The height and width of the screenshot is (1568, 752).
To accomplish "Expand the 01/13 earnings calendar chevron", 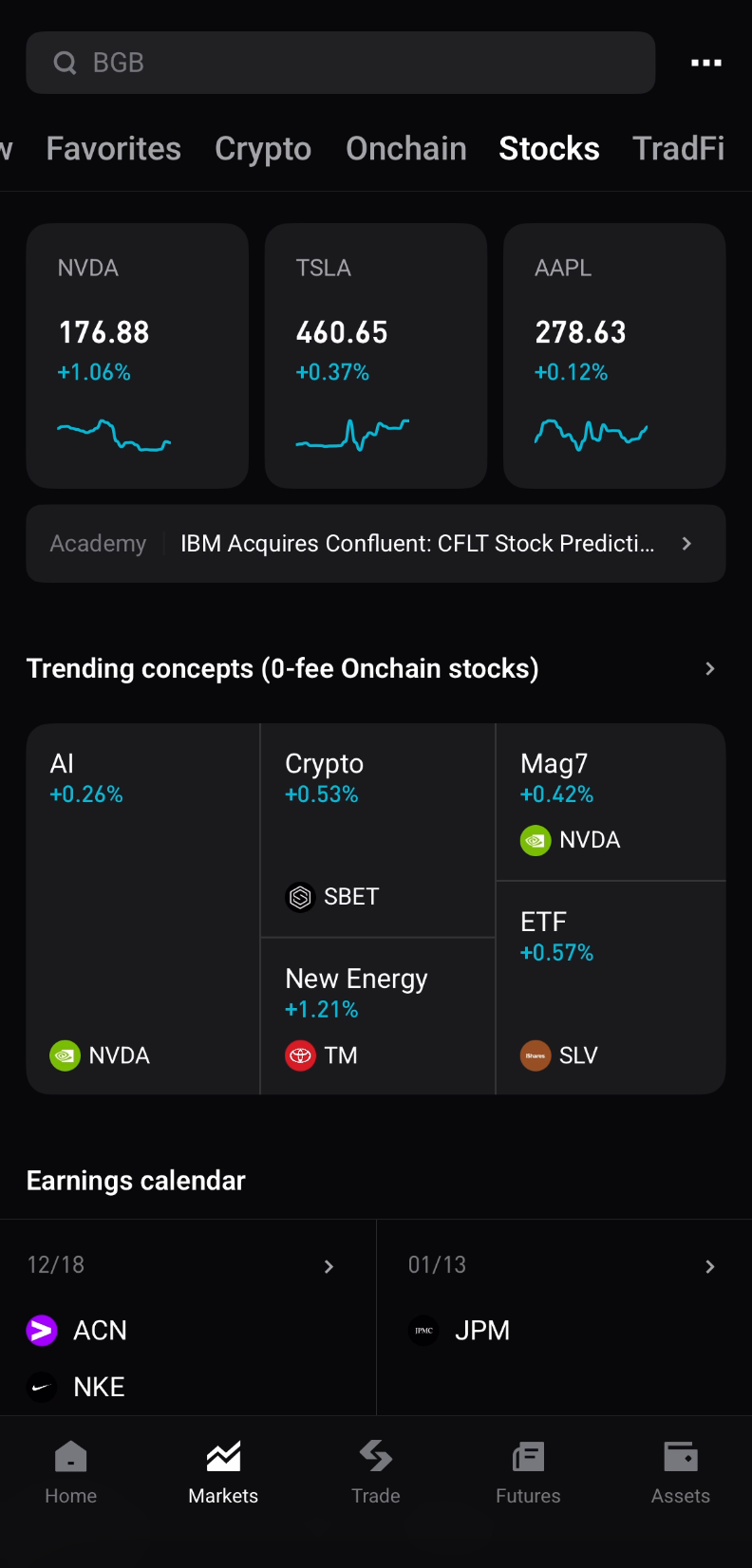I will coord(709,1266).
